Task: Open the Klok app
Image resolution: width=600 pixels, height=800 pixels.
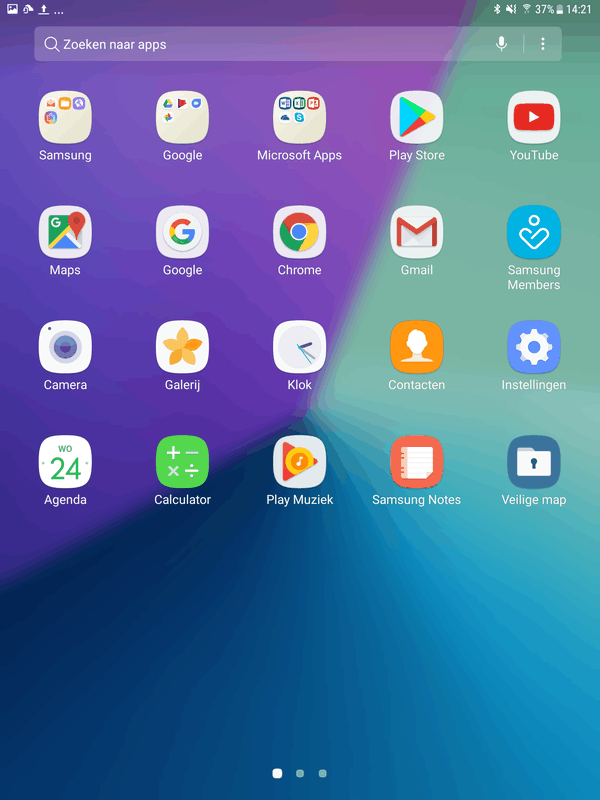Action: click(x=299, y=348)
